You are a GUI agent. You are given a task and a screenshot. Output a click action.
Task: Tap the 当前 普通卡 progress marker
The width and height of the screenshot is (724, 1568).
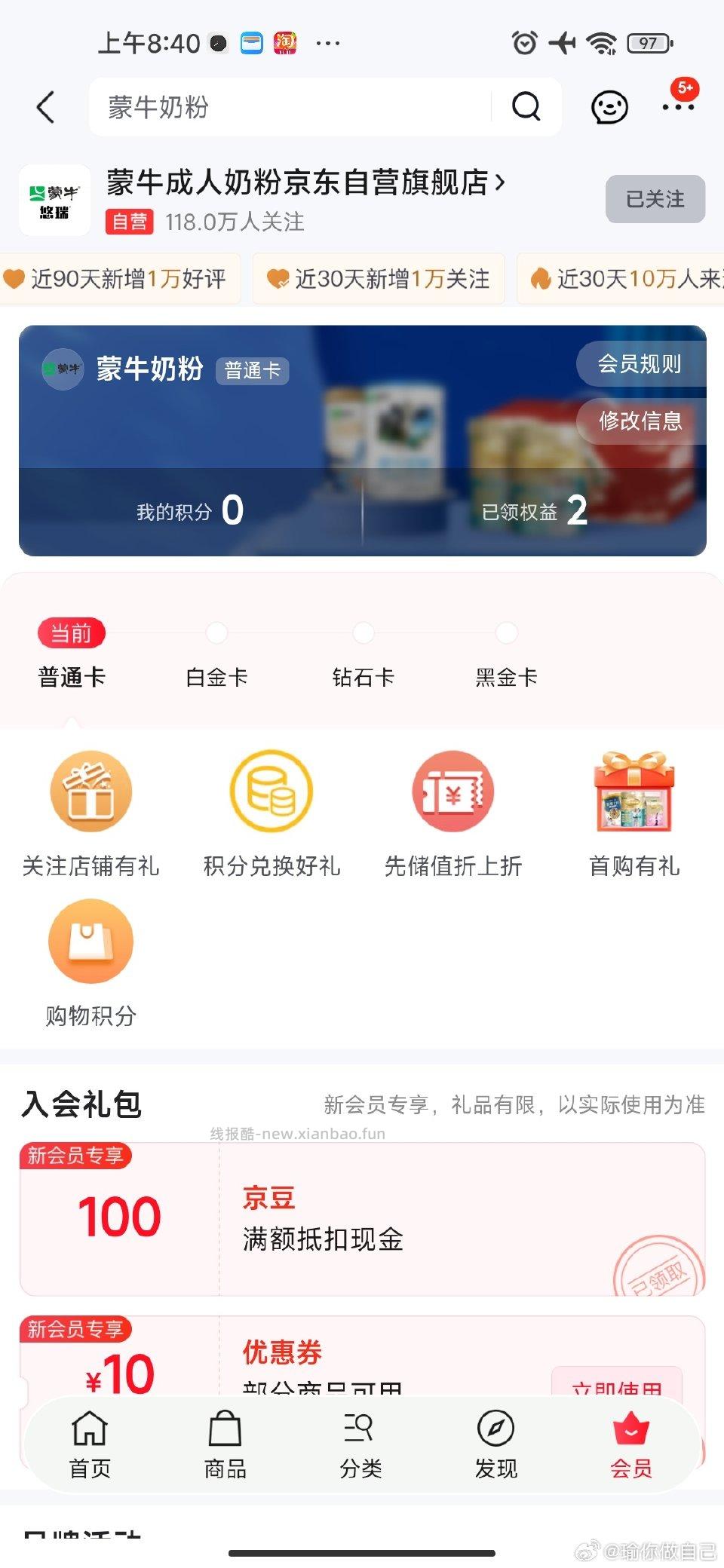(72, 633)
